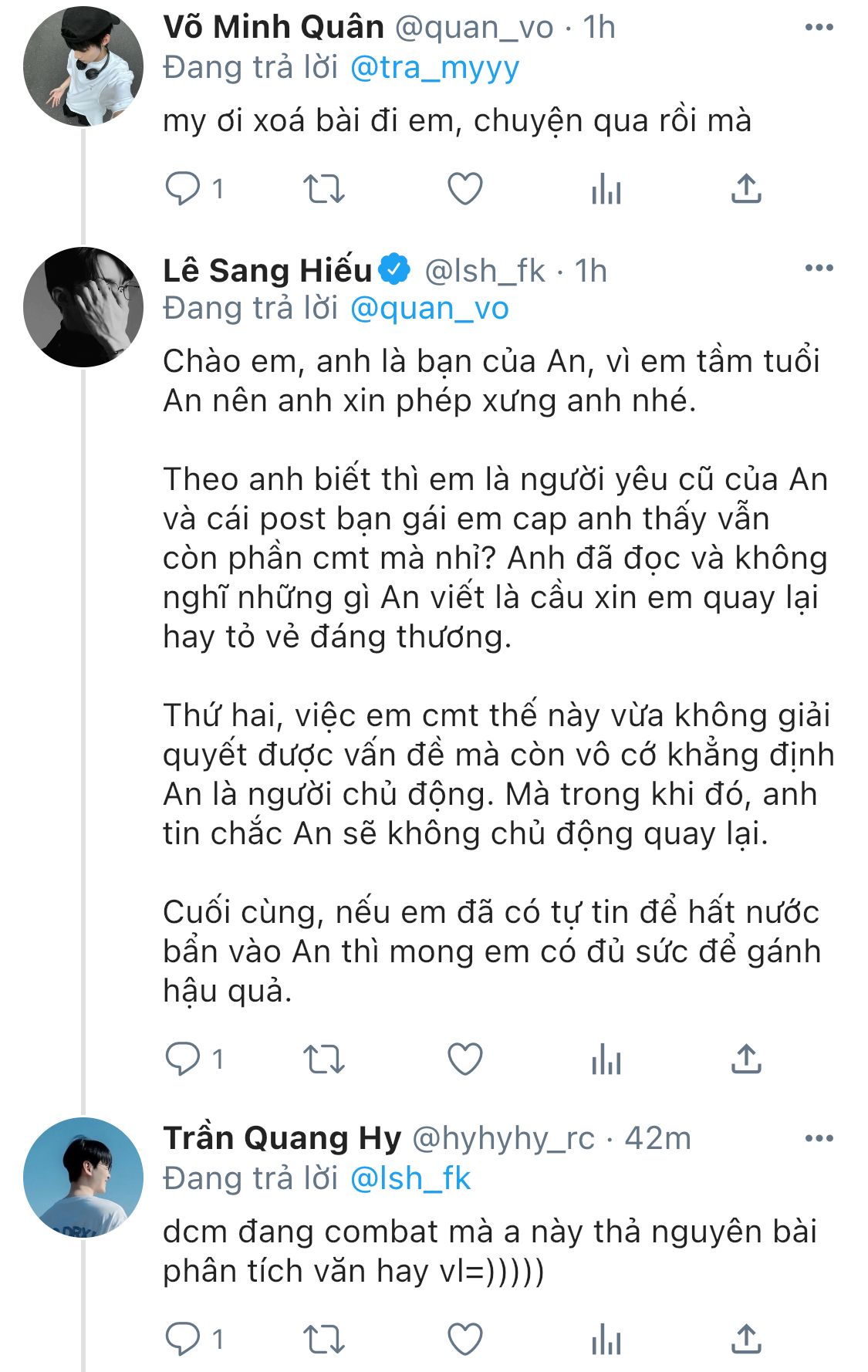868x1372 pixels.
Task: Open the overflow menu on Lê Sang Hiếu's tweet
Action: (819, 269)
